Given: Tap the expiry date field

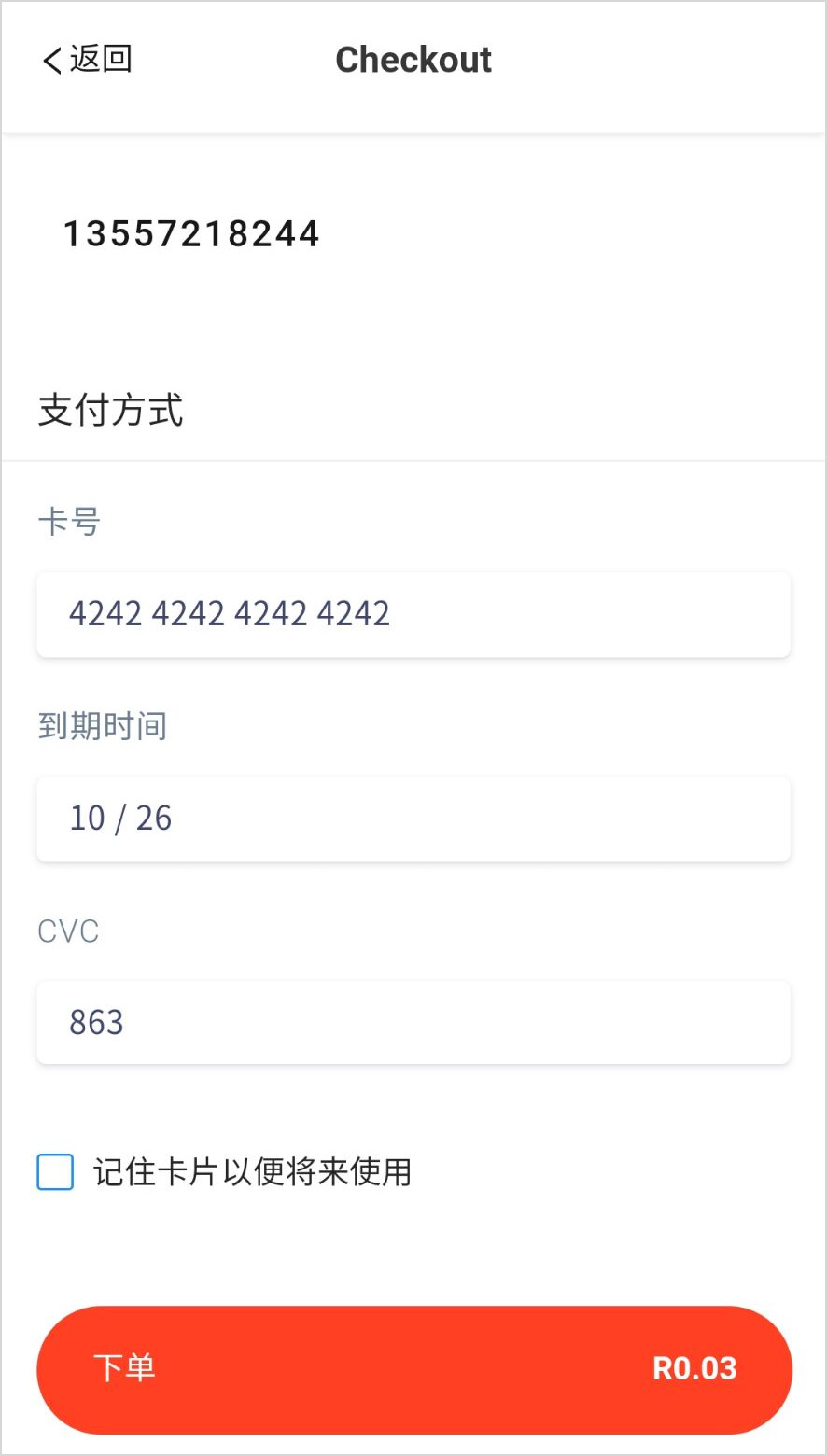Looking at the screenshot, I should 413,819.
